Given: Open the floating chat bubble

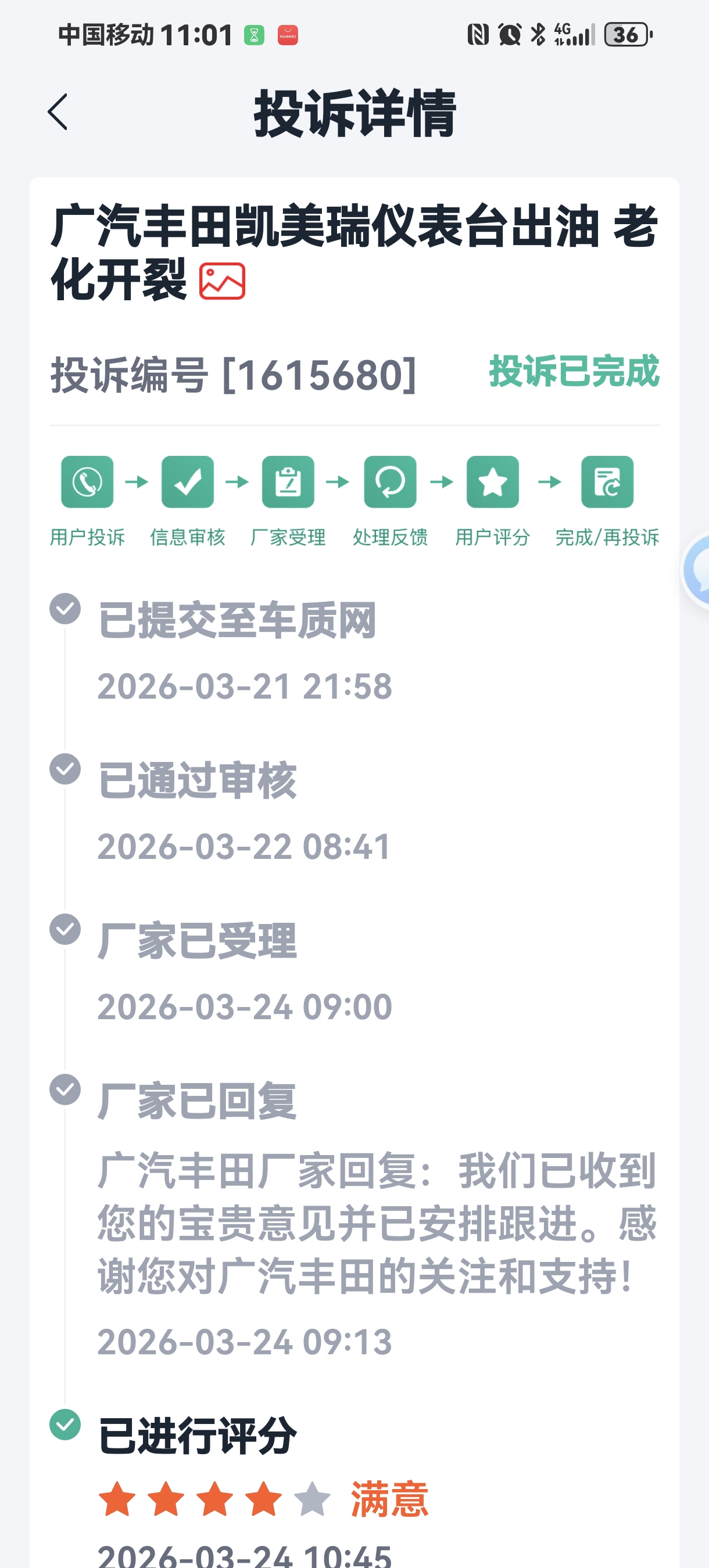Looking at the screenshot, I should click(x=697, y=570).
